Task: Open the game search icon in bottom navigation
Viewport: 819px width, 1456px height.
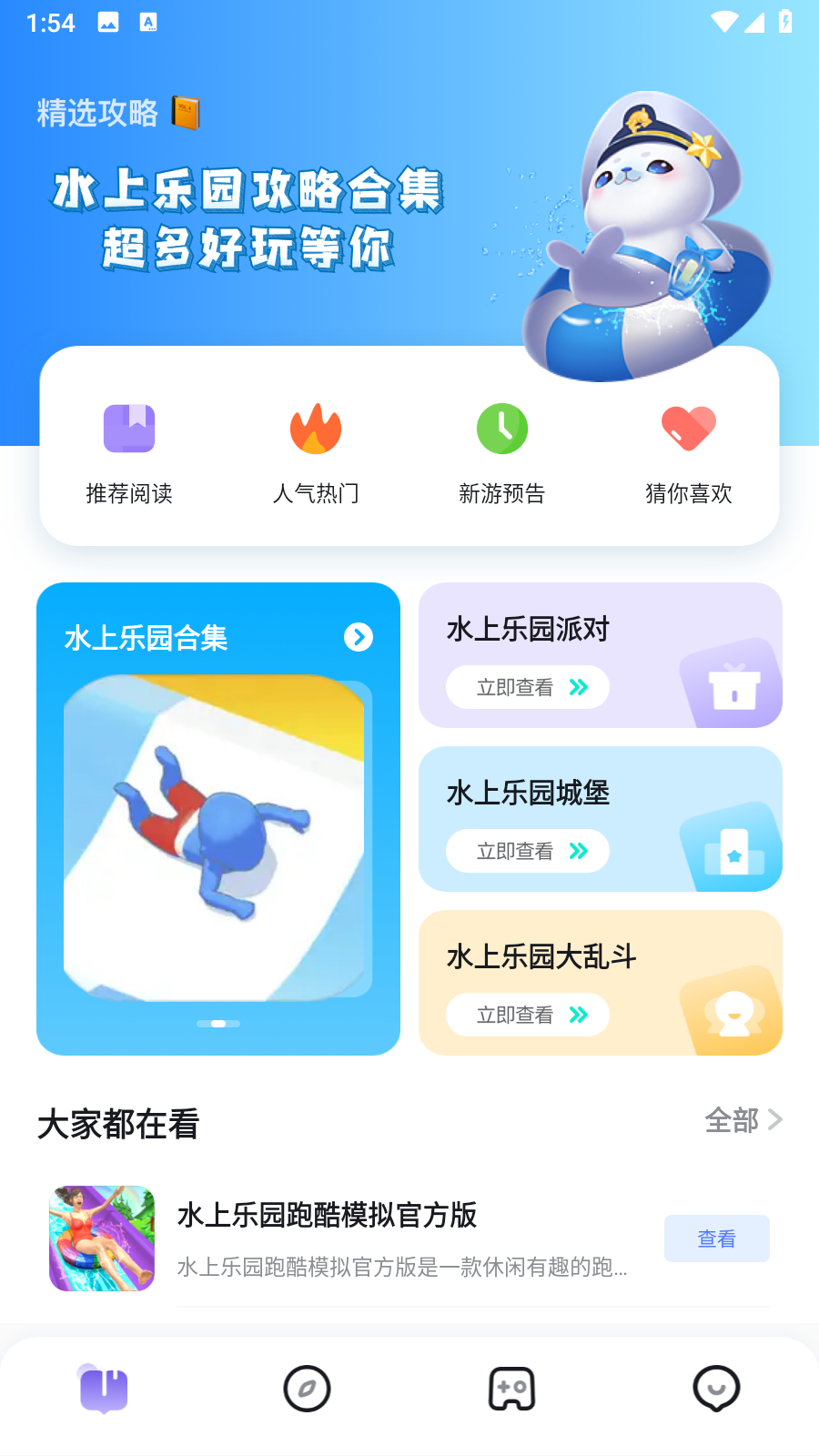Action: [x=512, y=1389]
